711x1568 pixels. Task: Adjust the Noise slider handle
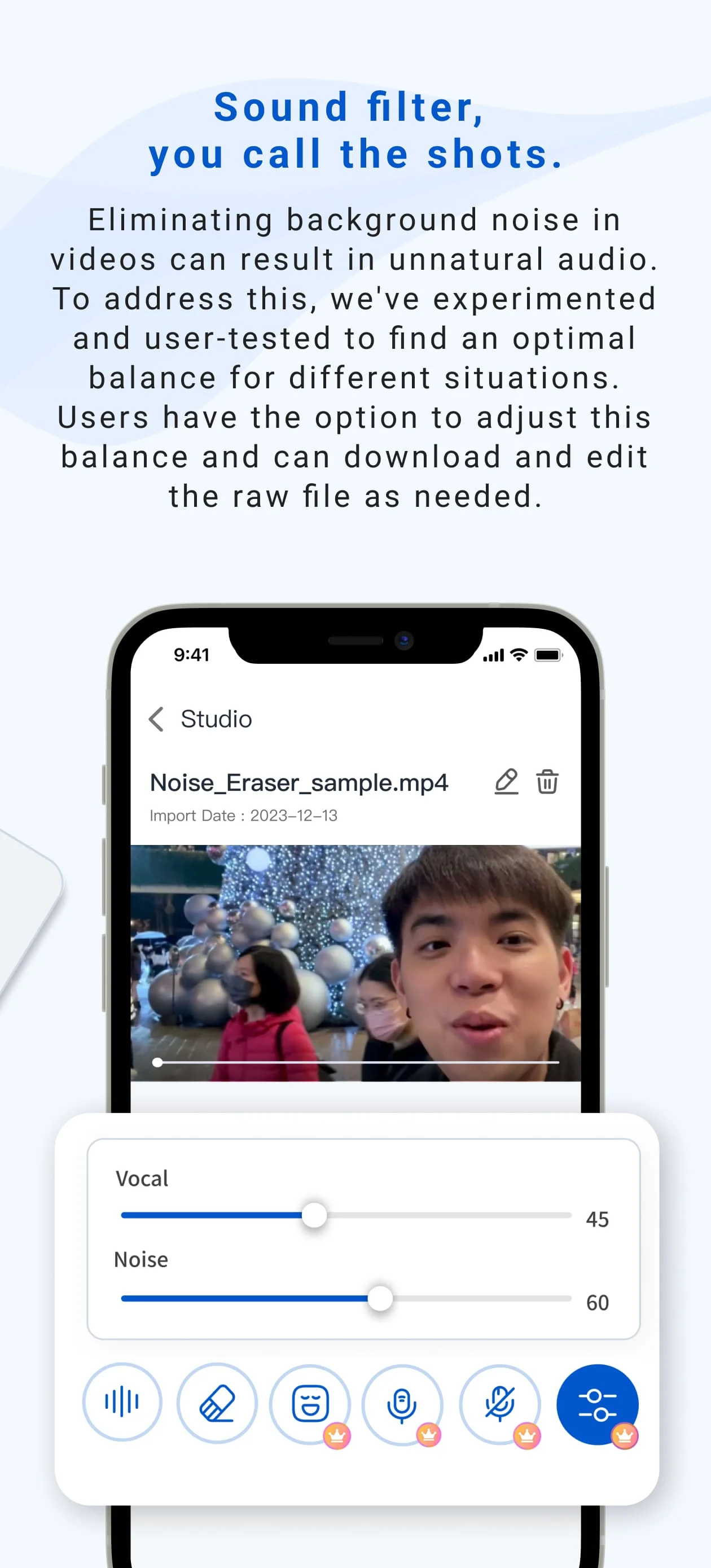pos(380,1298)
